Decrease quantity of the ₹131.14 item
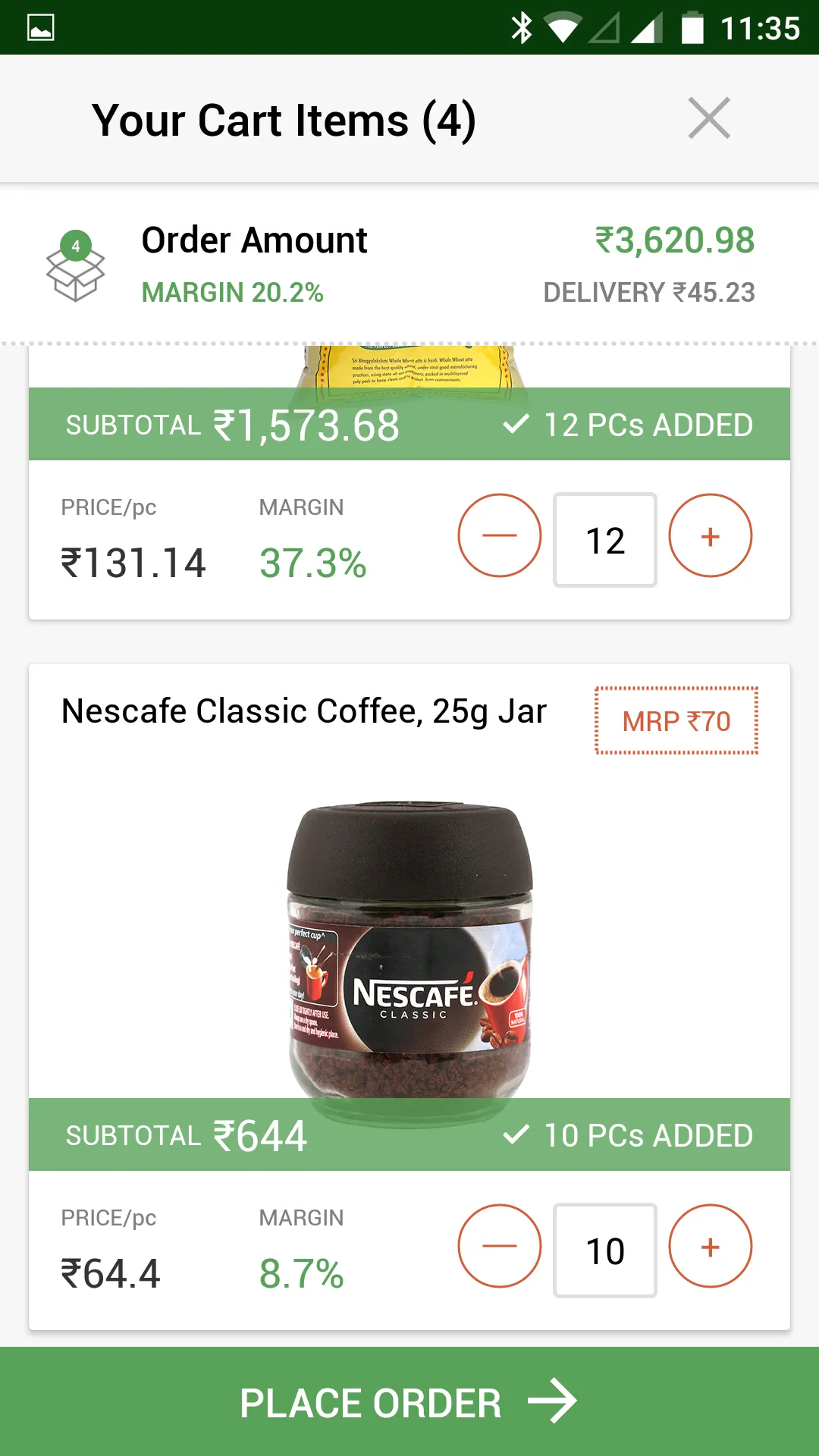The height and width of the screenshot is (1456, 819). tap(500, 535)
